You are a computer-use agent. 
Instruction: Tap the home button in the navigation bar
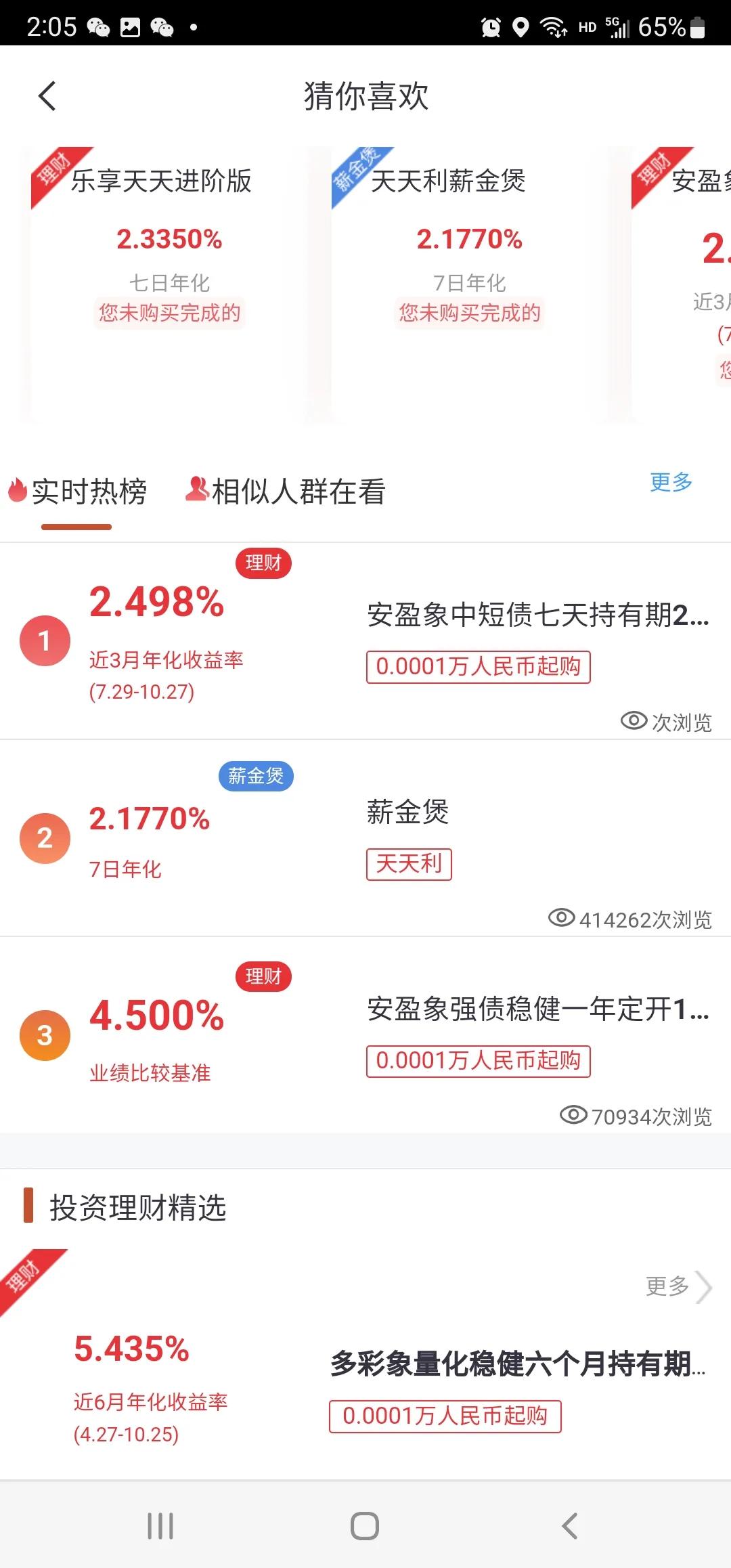point(365,1527)
